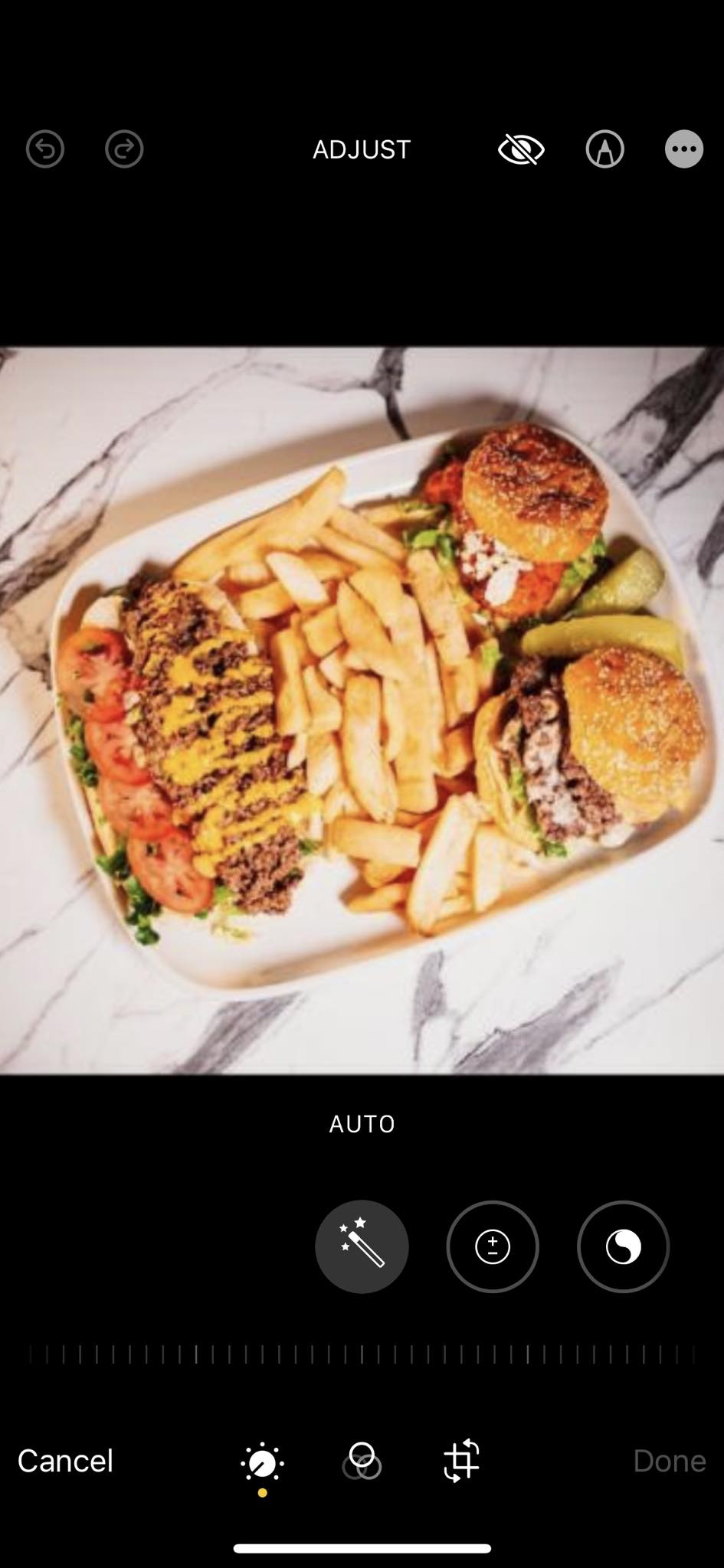This screenshot has height=1568, width=724.
Task: Switch to the Adjust tab
Action: coord(262,1462)
